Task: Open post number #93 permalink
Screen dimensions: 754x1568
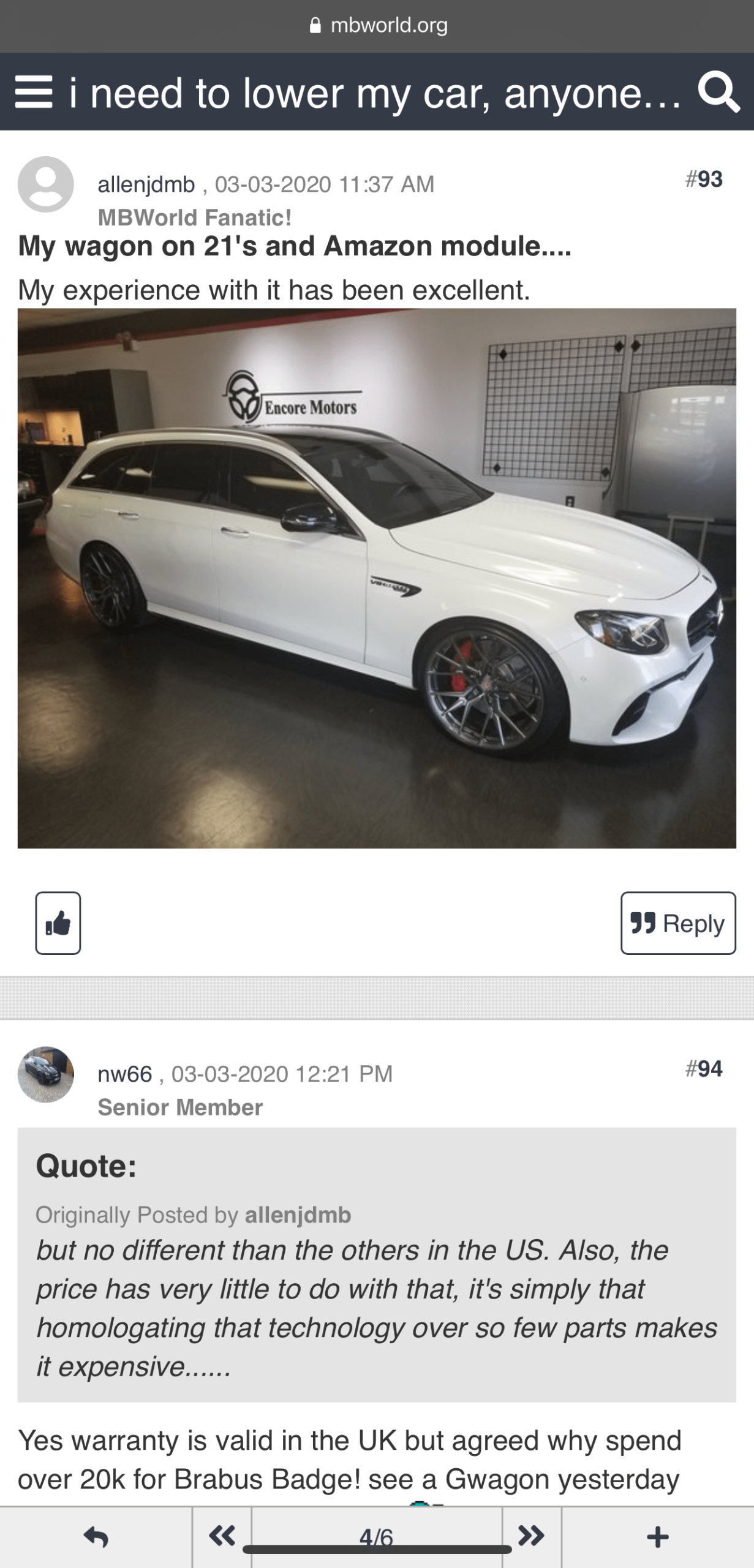Action: pos(704,179)
